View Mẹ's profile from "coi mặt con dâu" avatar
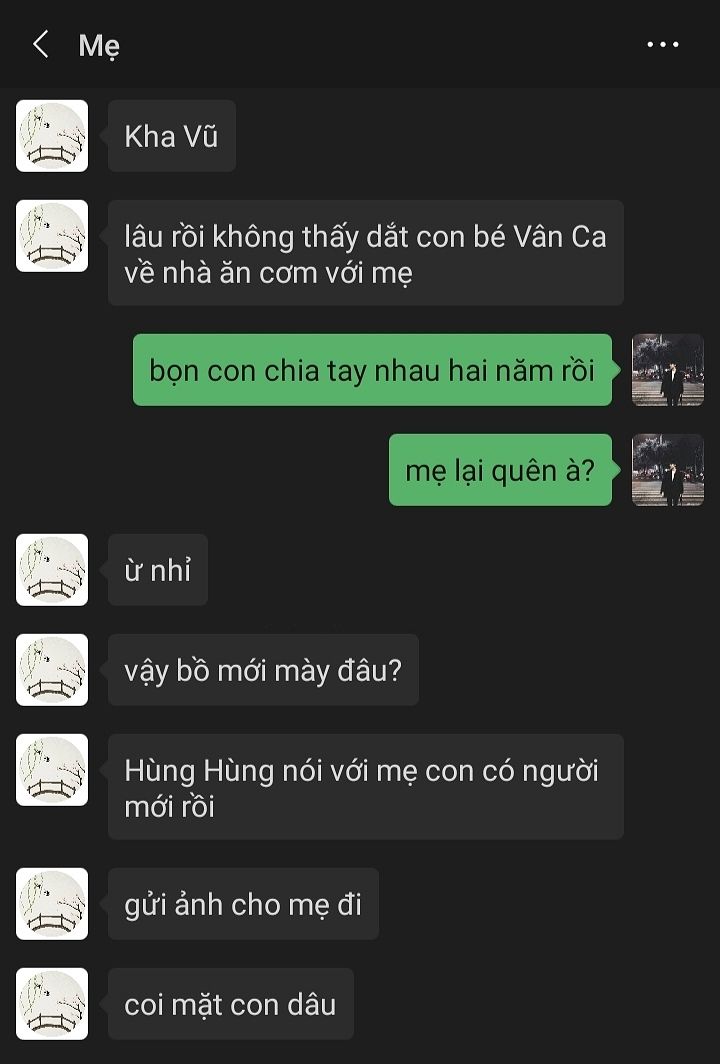The image size is (720, 1064). 52,1004
